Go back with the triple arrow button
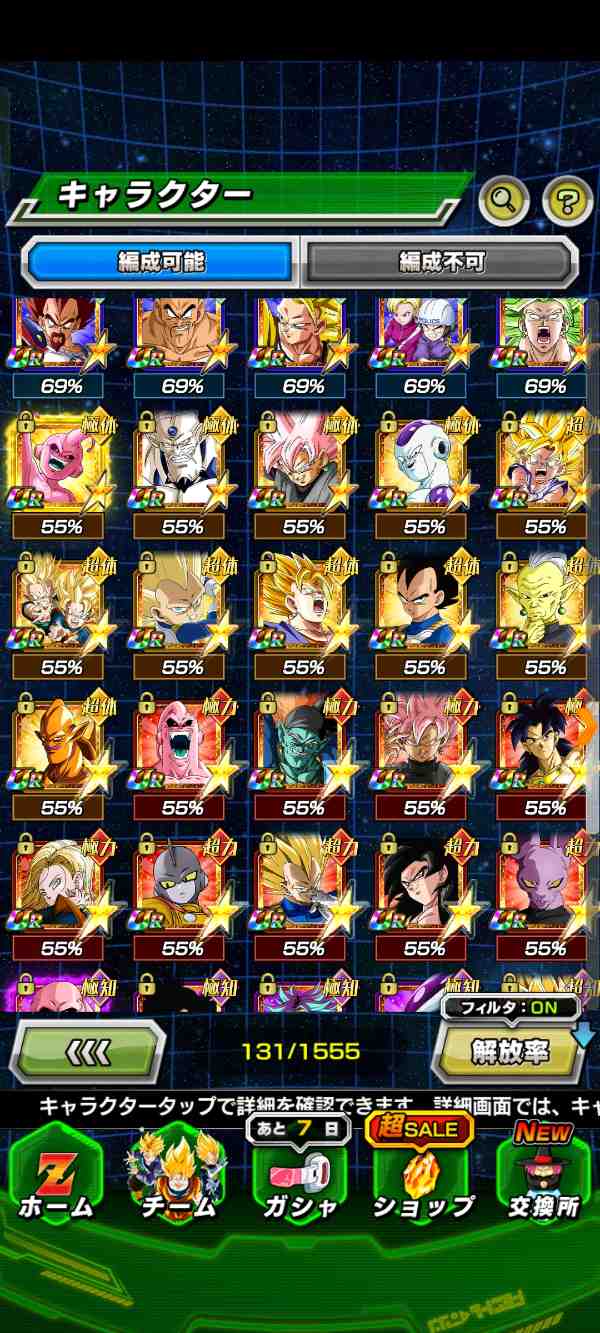Viewport: 600px width, 1333px height. pyautogui.click(x=88, y=1051)
